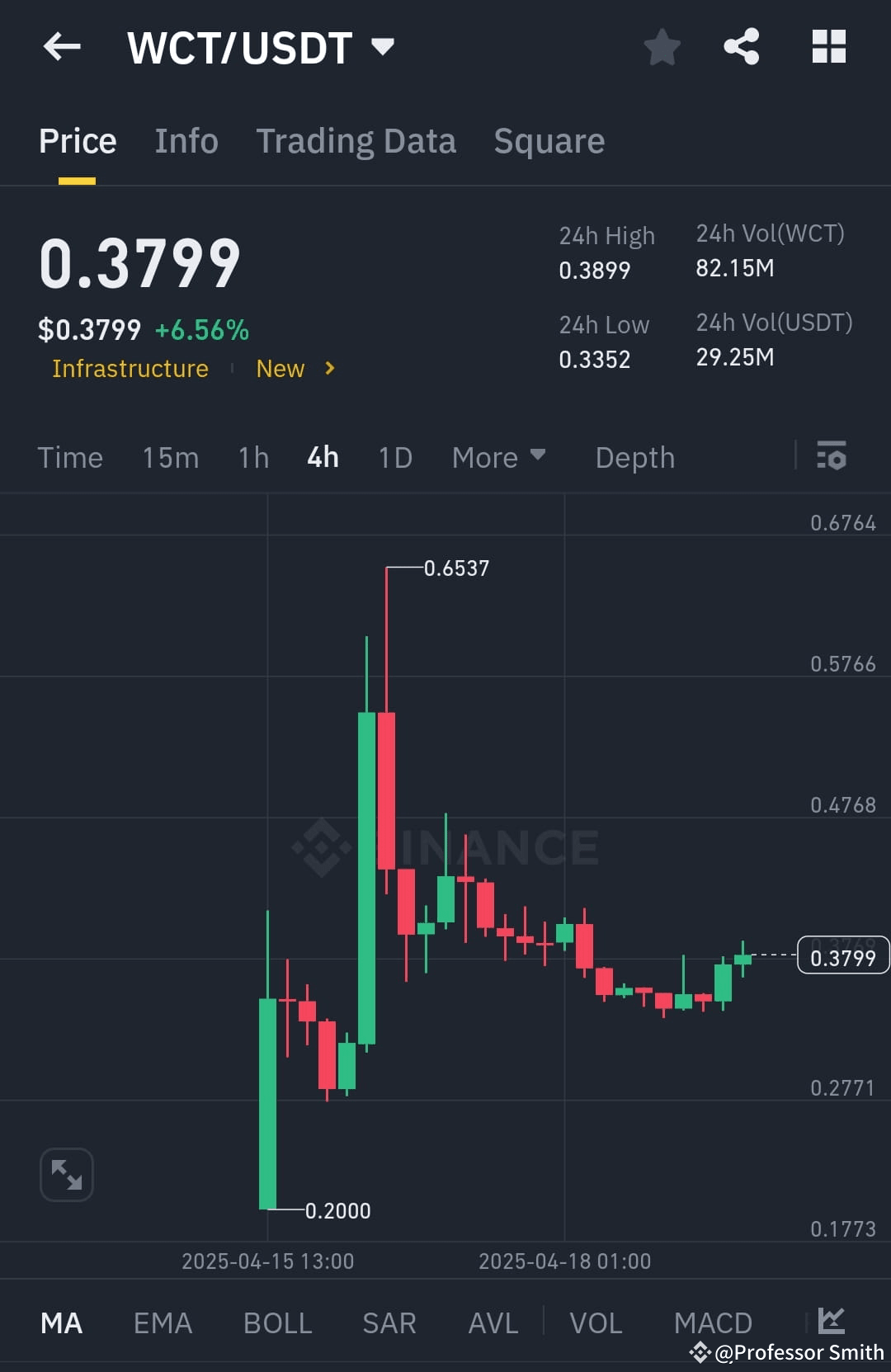Viewport: 891px width, 1372px height.
Task: Tap the 0.3799 current price label
Action: point(842,956)
